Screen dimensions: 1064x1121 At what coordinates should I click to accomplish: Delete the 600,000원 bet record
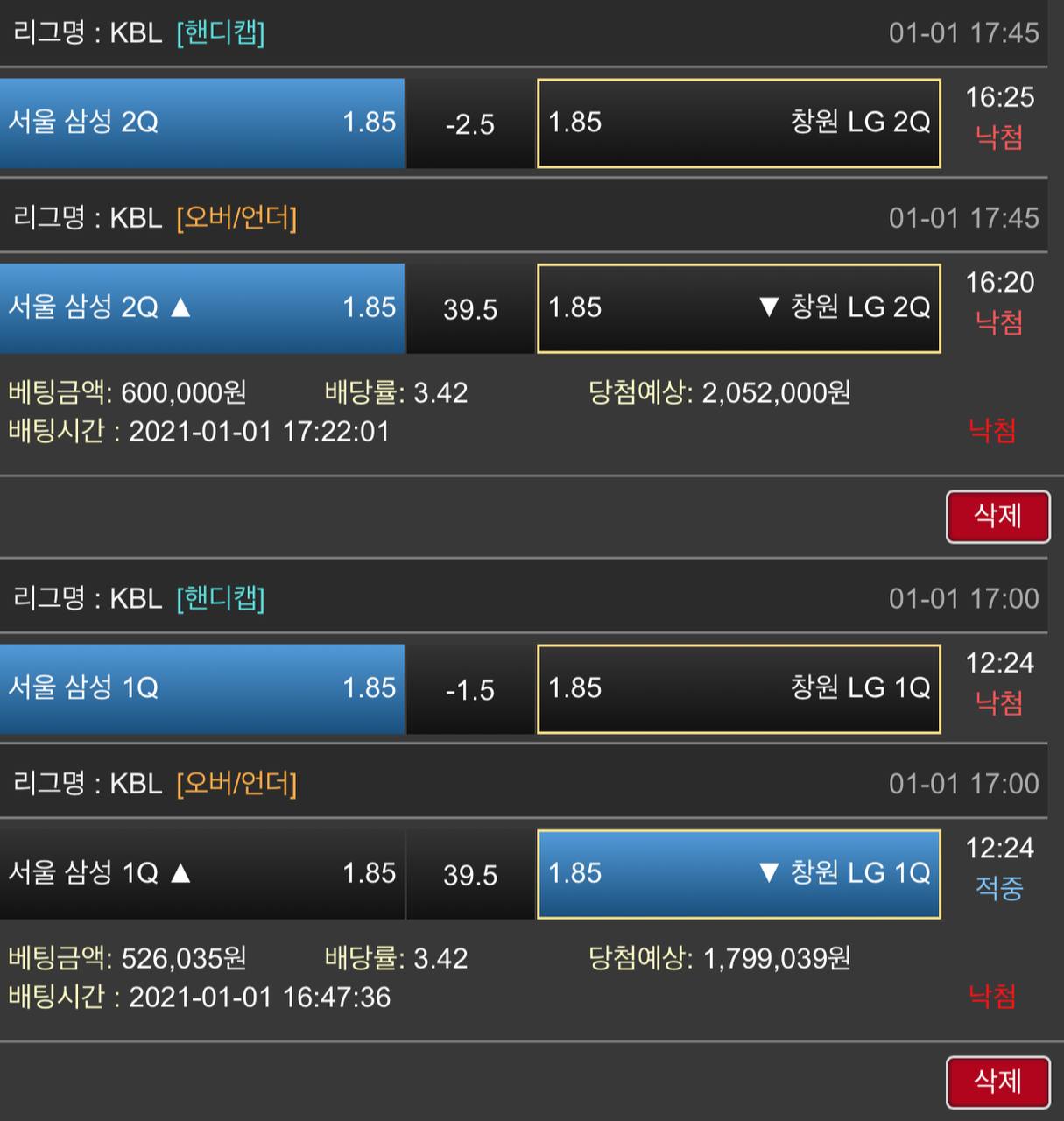point(997,517)
